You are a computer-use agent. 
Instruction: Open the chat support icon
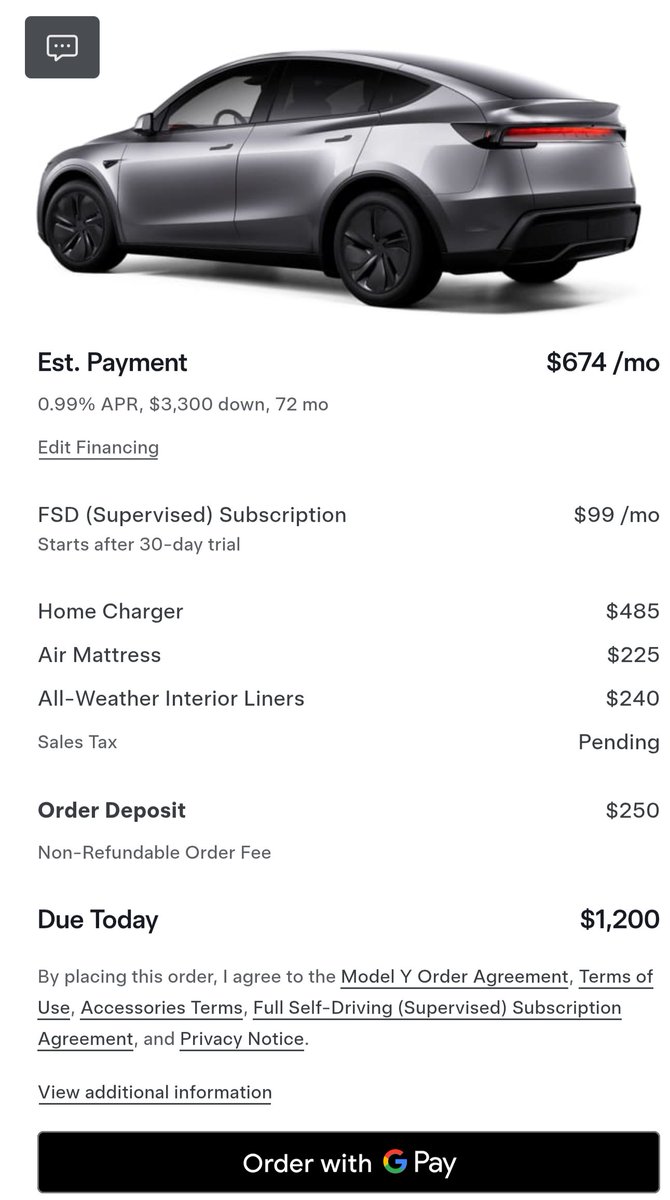point(62,47)
